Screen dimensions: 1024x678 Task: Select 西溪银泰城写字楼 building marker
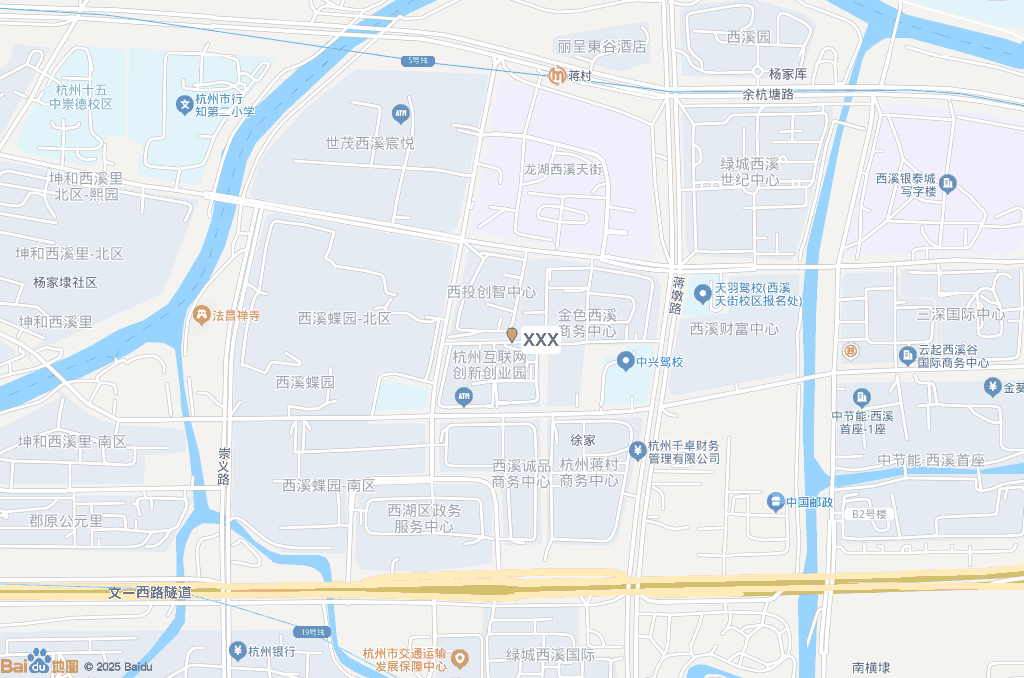point(948,184)
